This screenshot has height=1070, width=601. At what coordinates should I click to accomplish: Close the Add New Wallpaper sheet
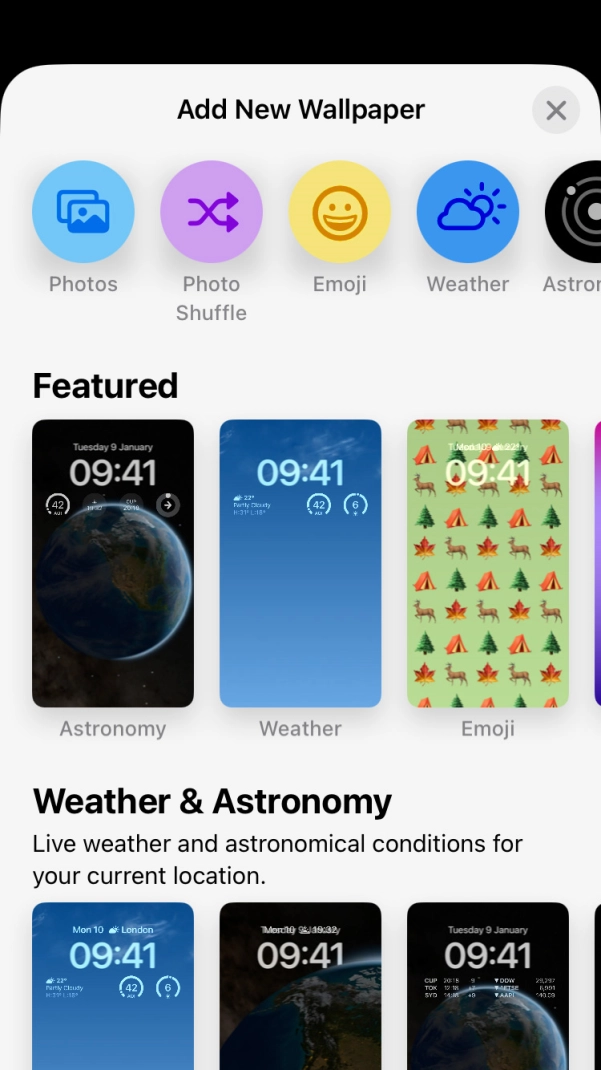[556, 110]
